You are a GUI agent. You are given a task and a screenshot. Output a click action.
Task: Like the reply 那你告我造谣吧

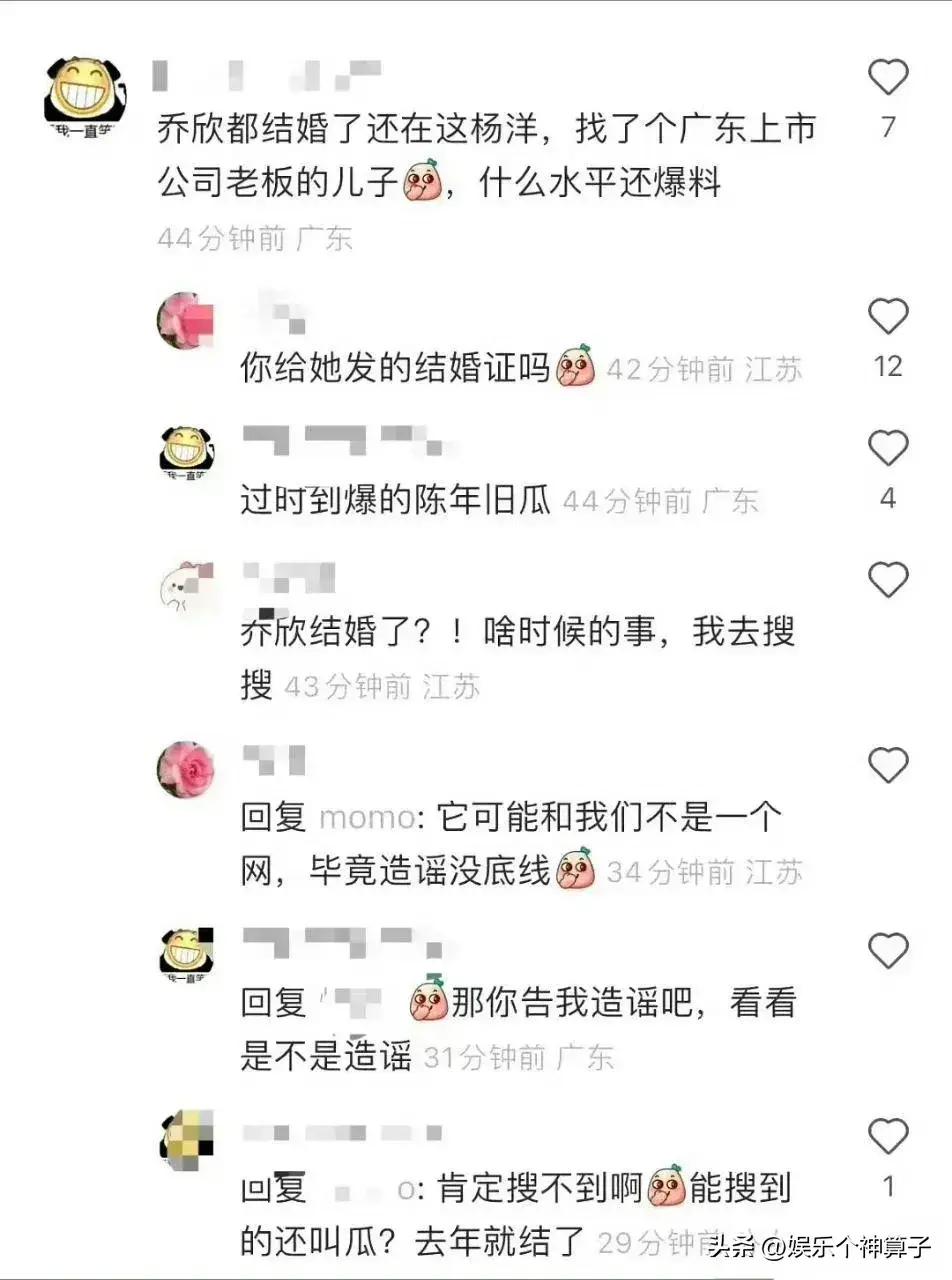(x=887, y=951)
